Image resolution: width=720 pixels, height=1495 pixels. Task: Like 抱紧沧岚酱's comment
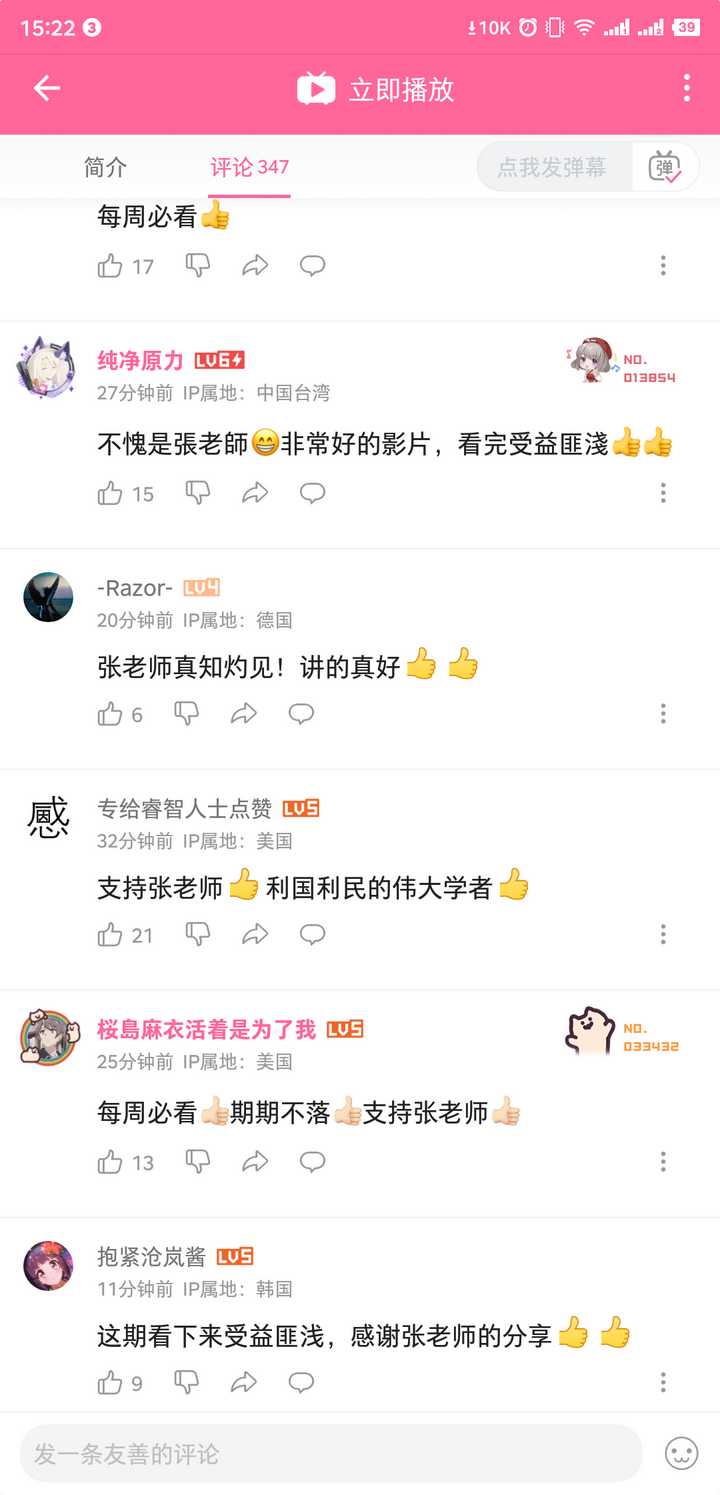point(110,1383)
